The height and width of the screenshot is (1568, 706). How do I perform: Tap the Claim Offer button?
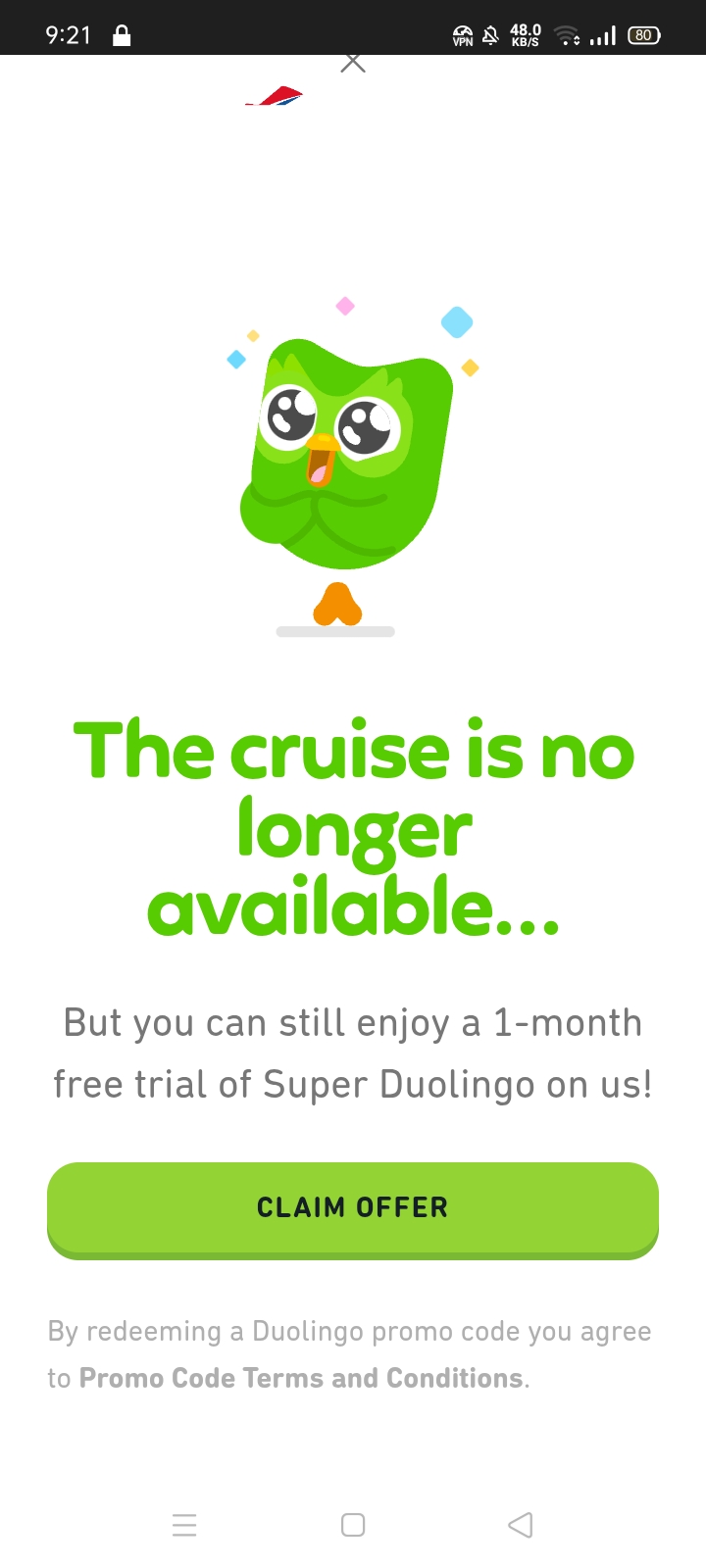coord(353,1207)
